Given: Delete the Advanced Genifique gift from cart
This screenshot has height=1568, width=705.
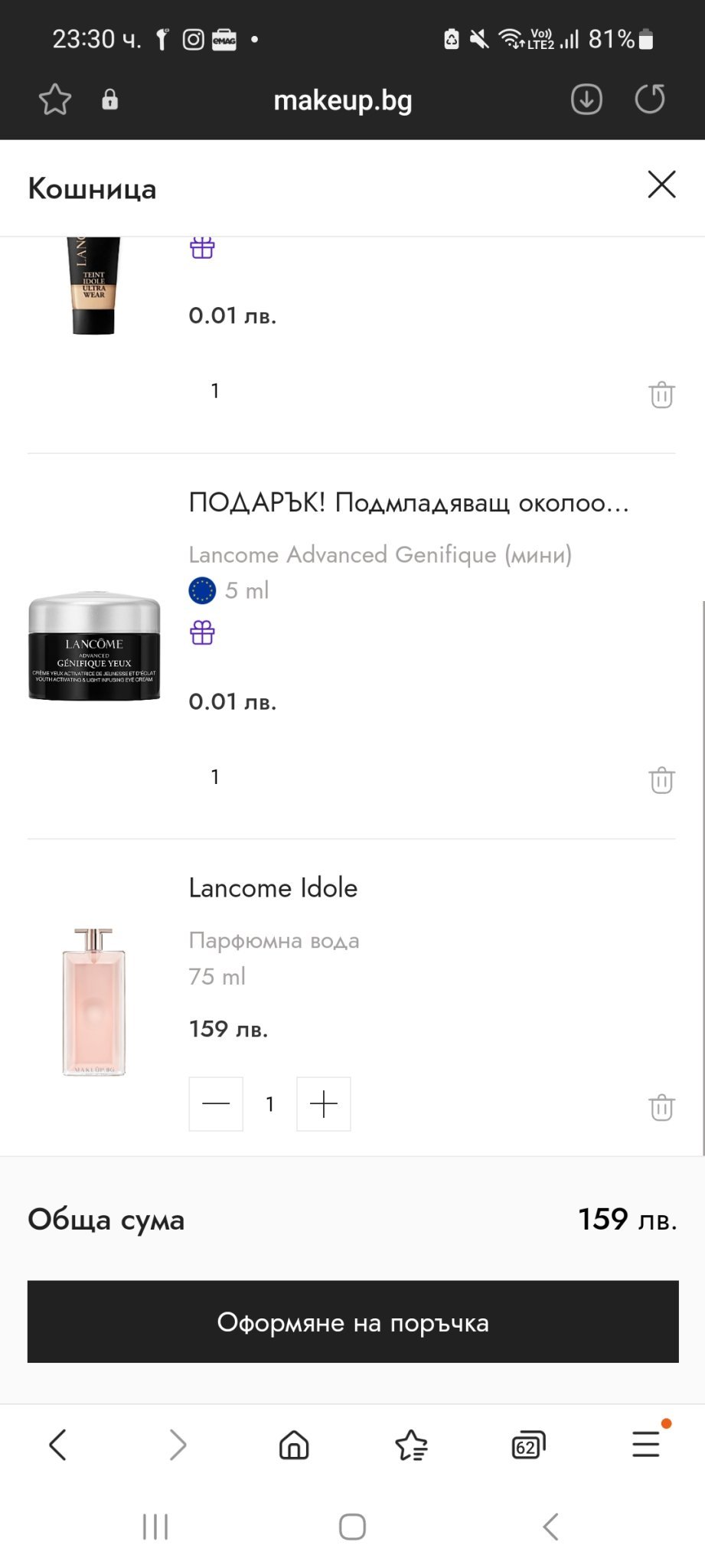Looking at the screenshot, I should (x=661, y=780).
